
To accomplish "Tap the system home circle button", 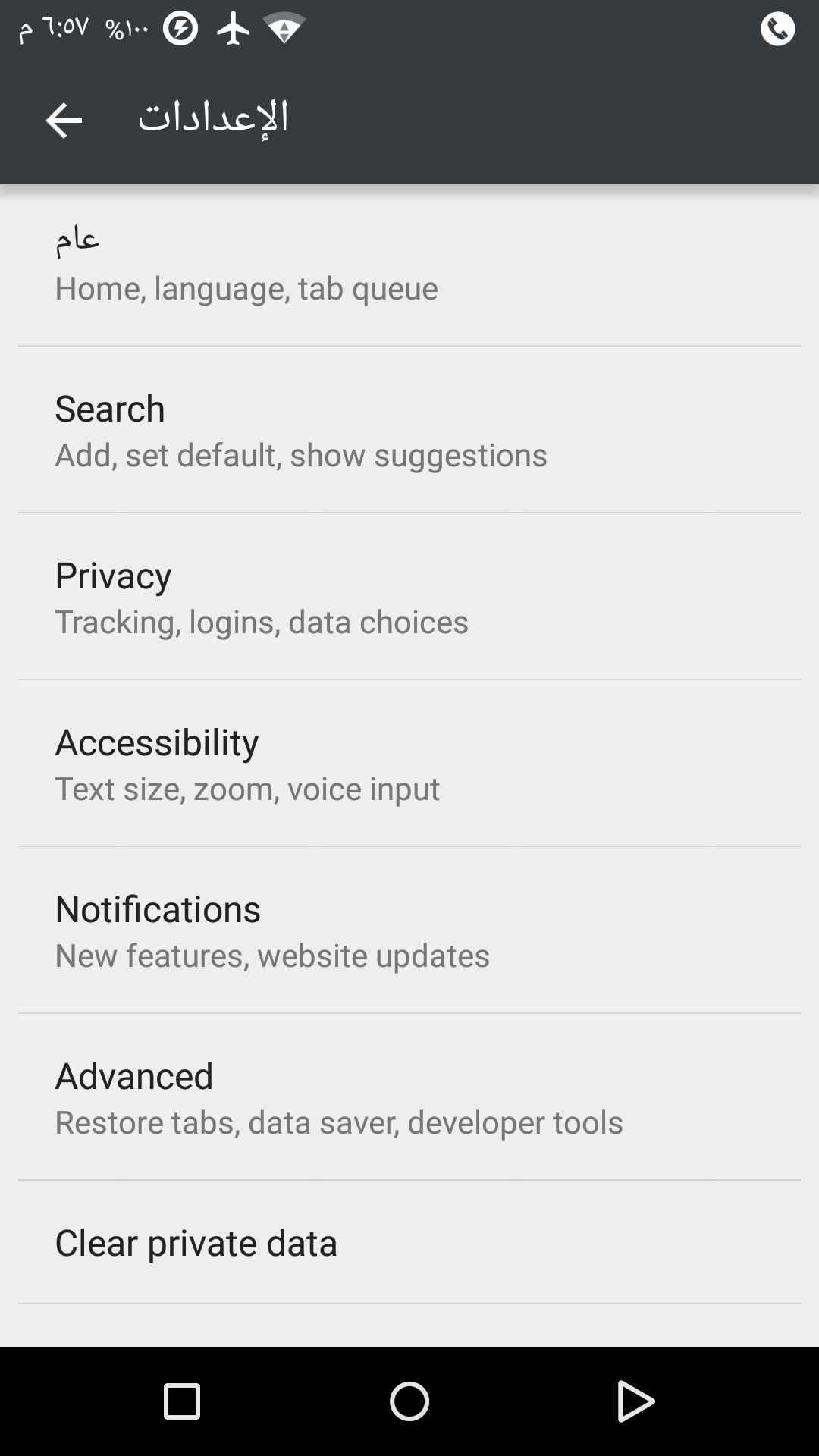I will pyautogui.click(x=409, y=1401).
